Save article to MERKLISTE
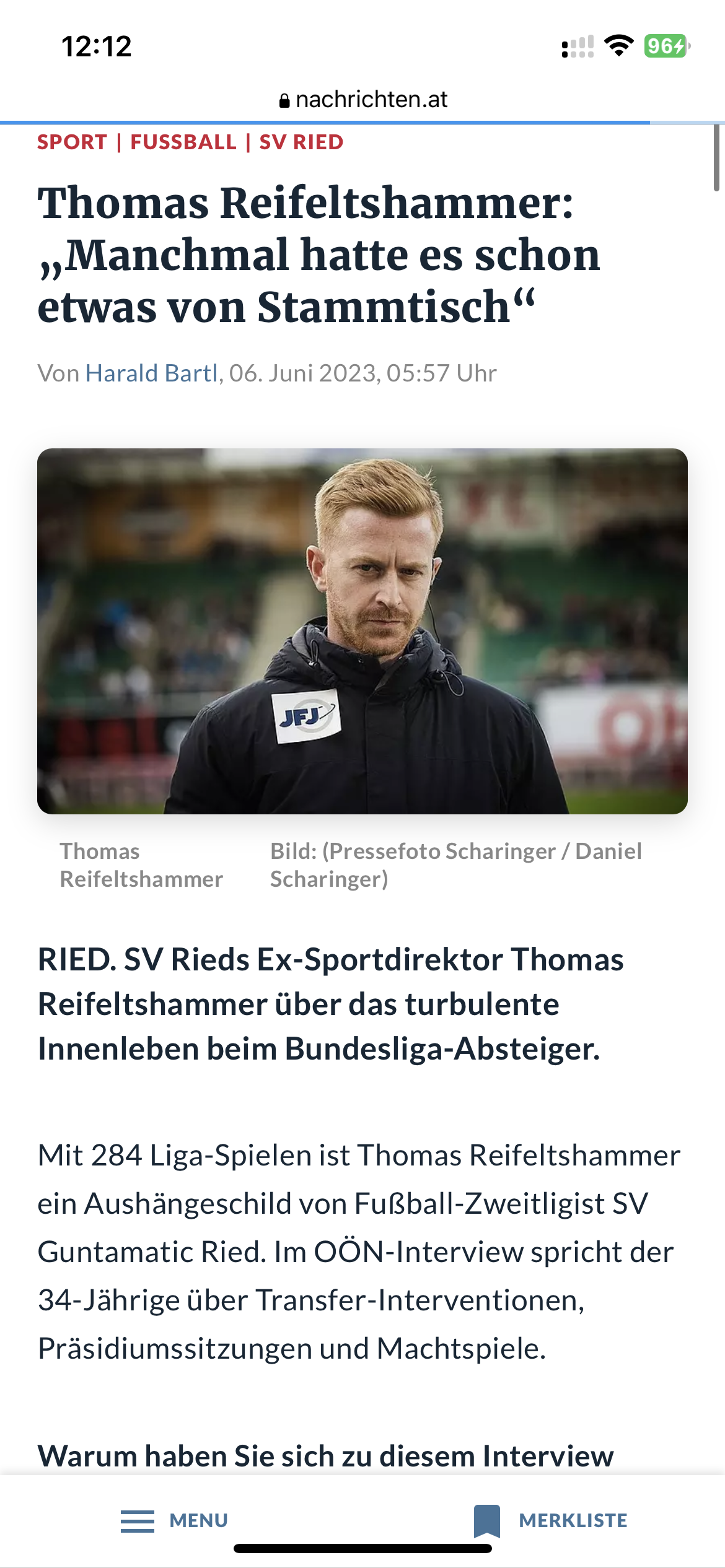 point(551,1521)
